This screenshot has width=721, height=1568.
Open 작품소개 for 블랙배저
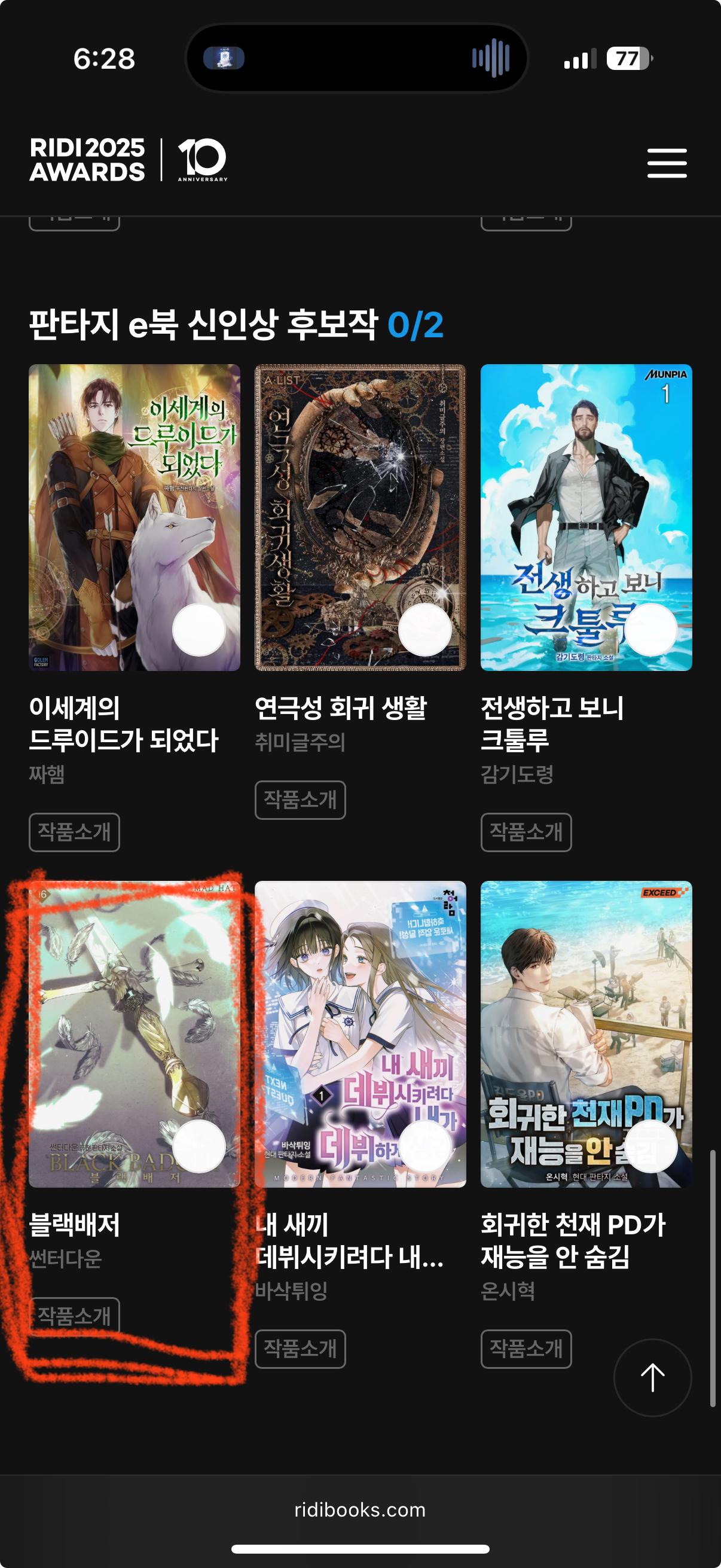(74, 1316)
